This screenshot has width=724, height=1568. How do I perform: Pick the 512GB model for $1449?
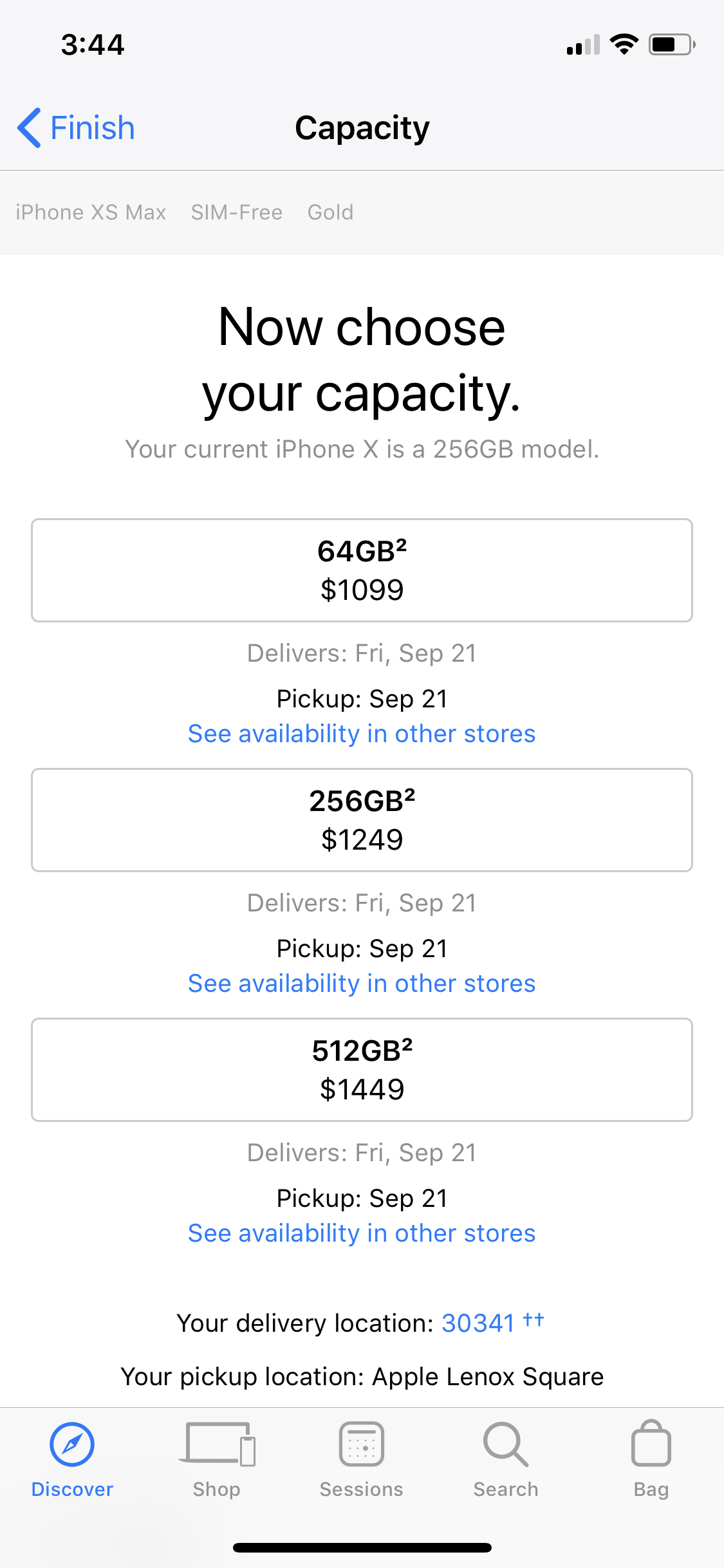(362, 1070)
